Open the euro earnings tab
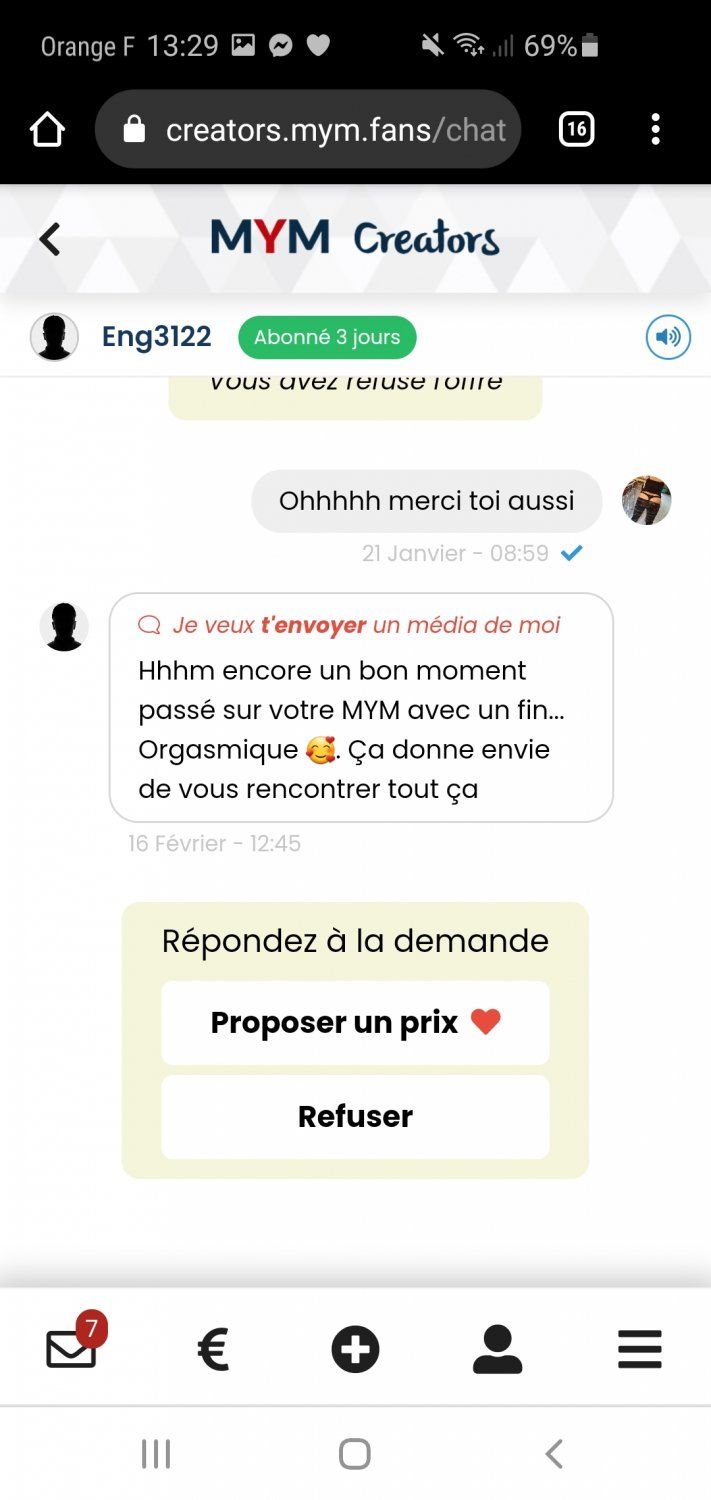Viewport: 711px width, 1500px height. [213, 1349]
